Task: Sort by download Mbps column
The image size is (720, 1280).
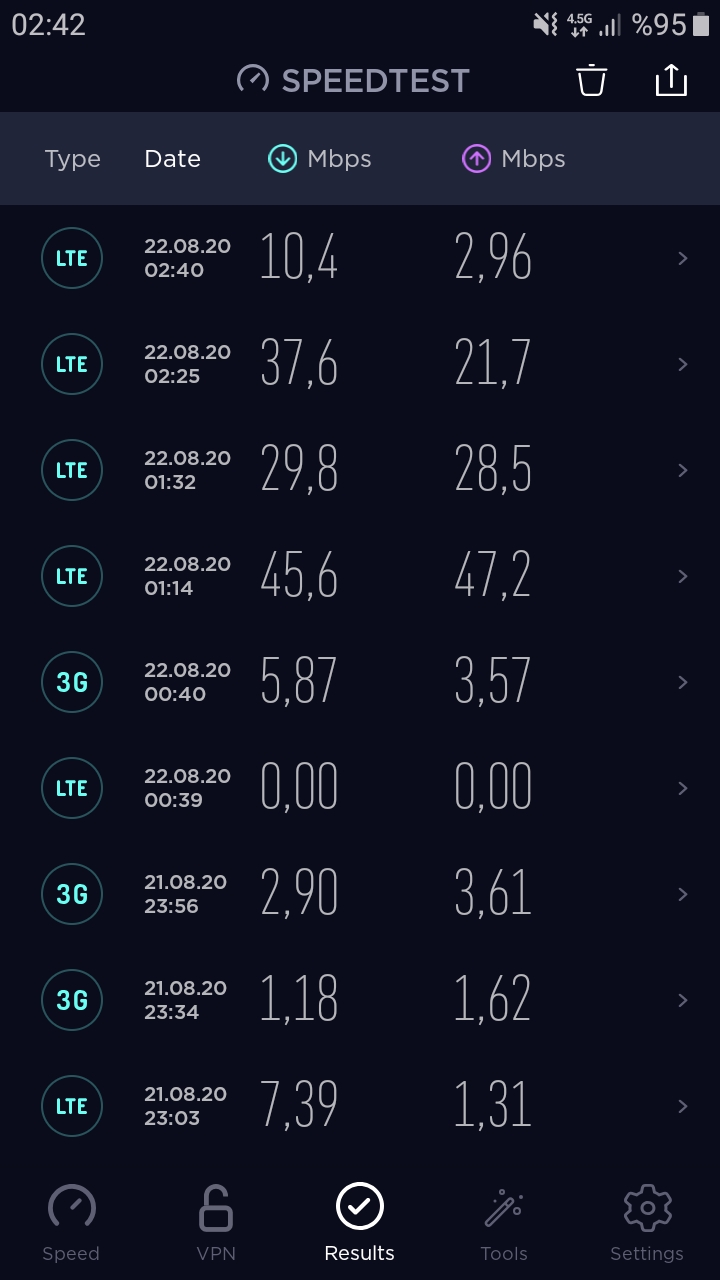Action: (x=320, y=159)
